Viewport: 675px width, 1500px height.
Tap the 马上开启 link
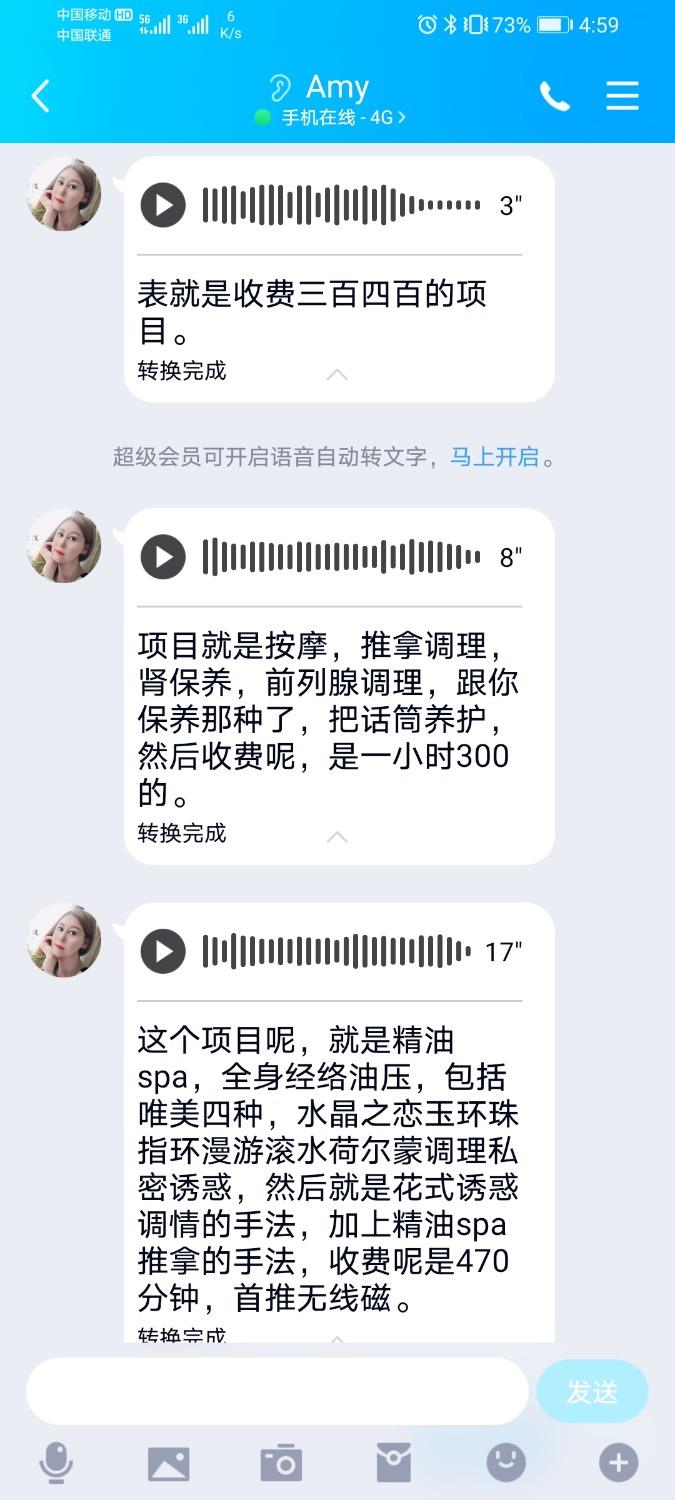tap(495, 458)
